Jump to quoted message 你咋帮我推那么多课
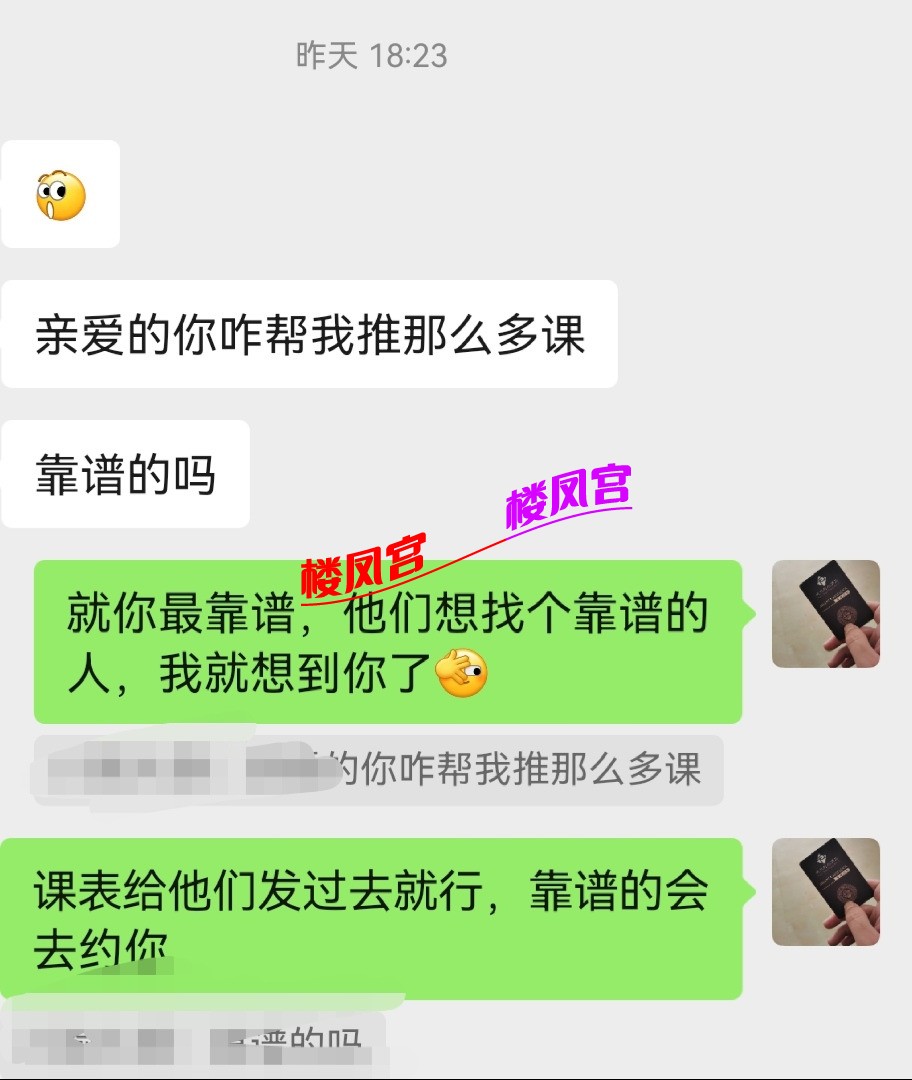The image size is (912, 1080). coord(378,770)
